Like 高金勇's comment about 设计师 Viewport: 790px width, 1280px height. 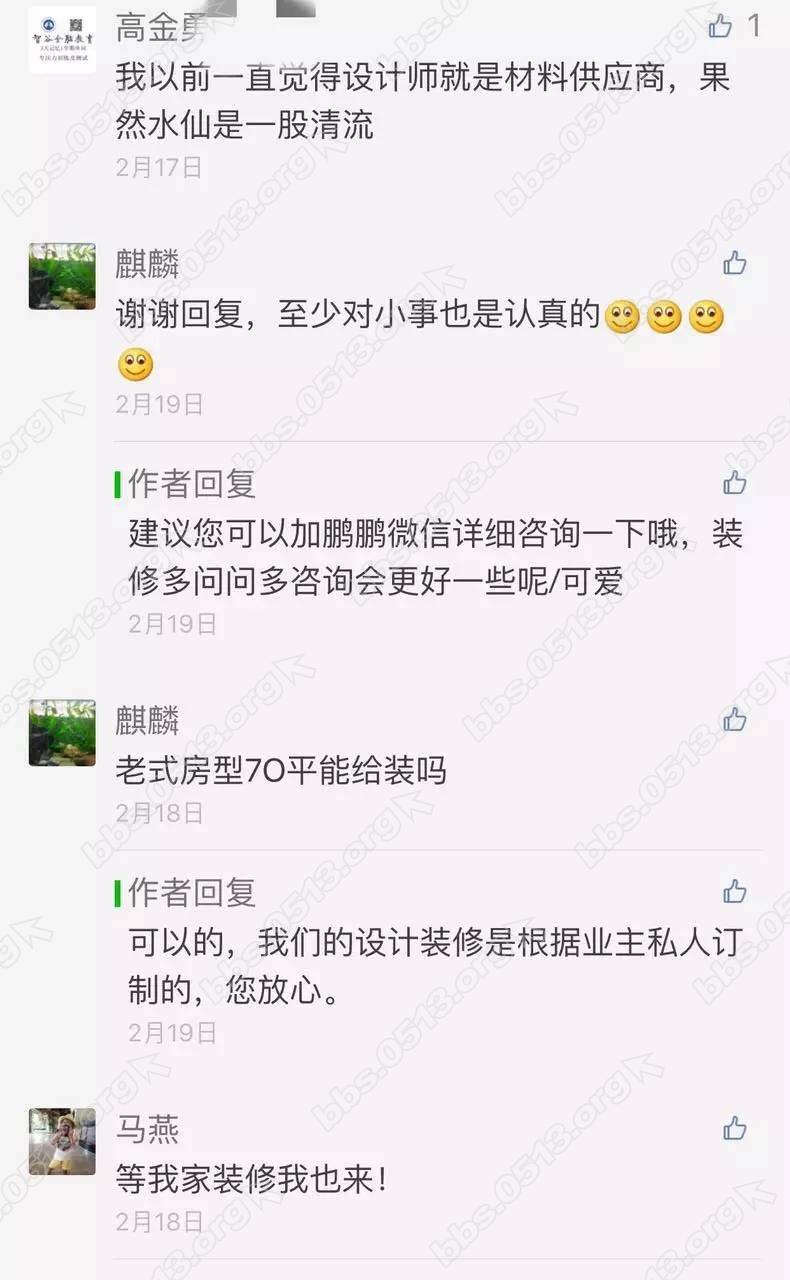pos(721,25)
